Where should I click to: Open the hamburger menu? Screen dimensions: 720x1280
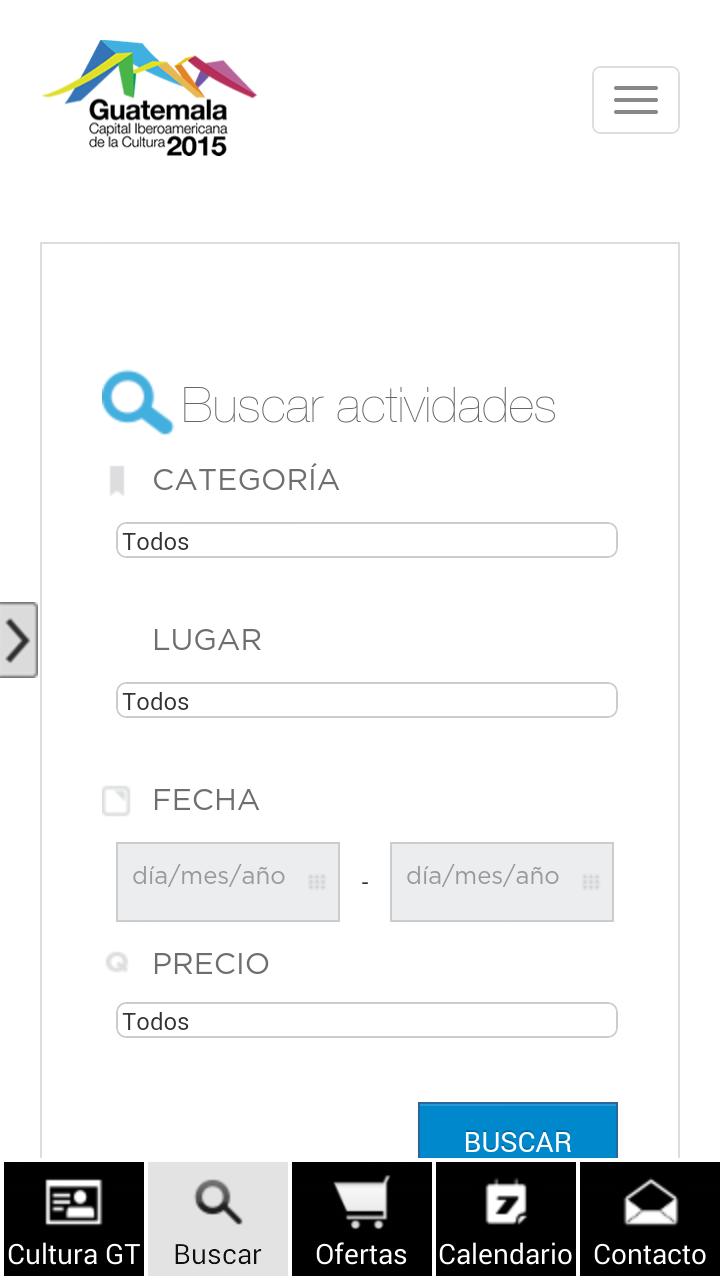635,100
